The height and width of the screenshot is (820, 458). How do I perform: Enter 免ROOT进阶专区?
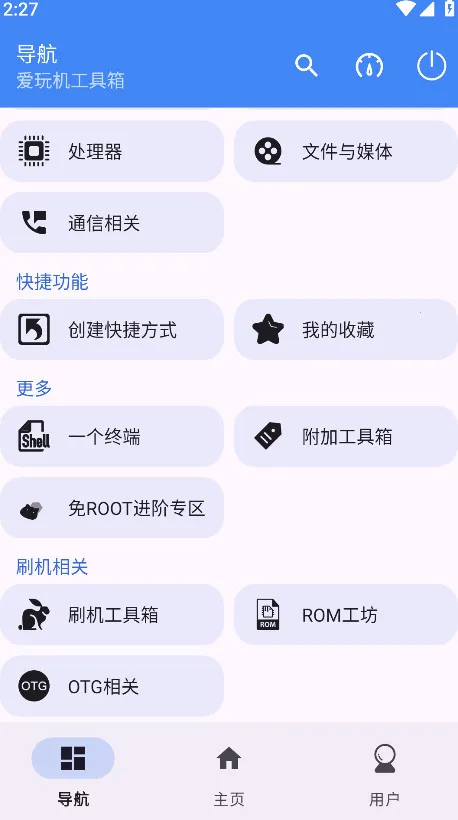(112, 508)
